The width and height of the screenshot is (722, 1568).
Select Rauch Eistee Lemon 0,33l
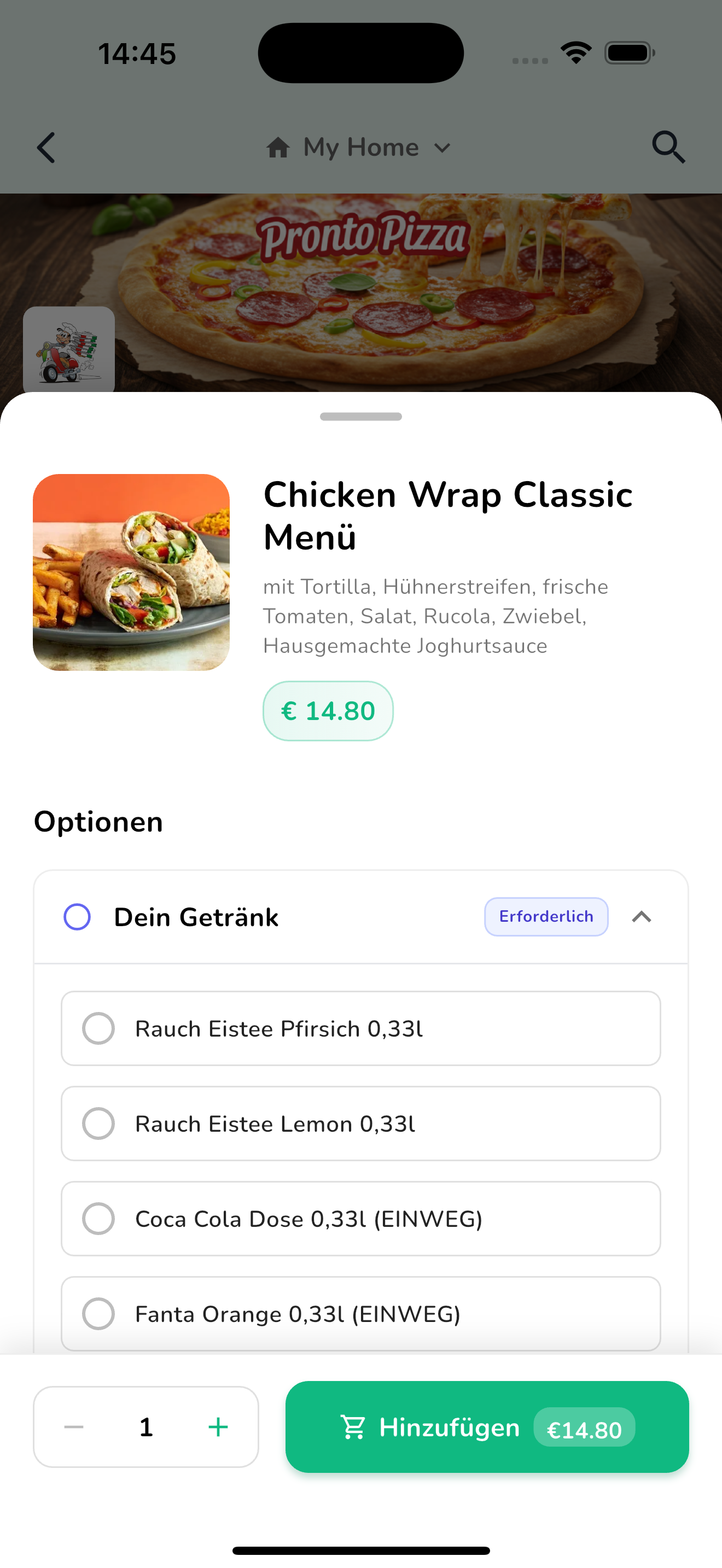point(361,1124)
